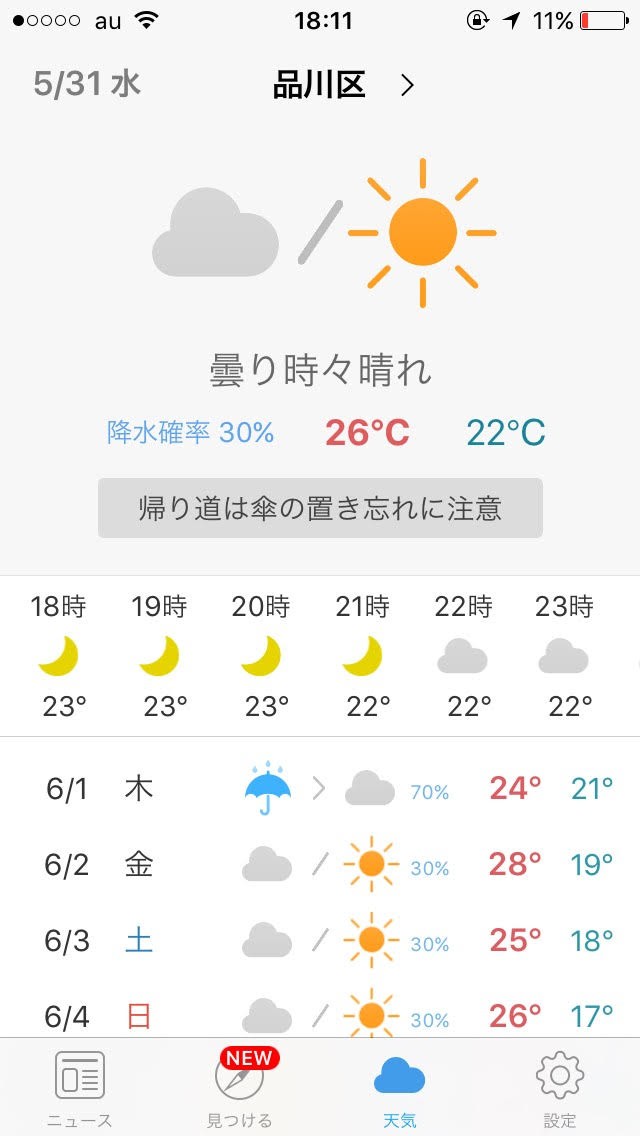Image resolution: width=640 pixels, height=1136 pixels.
Task: Open the 見つける tab
Action: [240, 1088]
